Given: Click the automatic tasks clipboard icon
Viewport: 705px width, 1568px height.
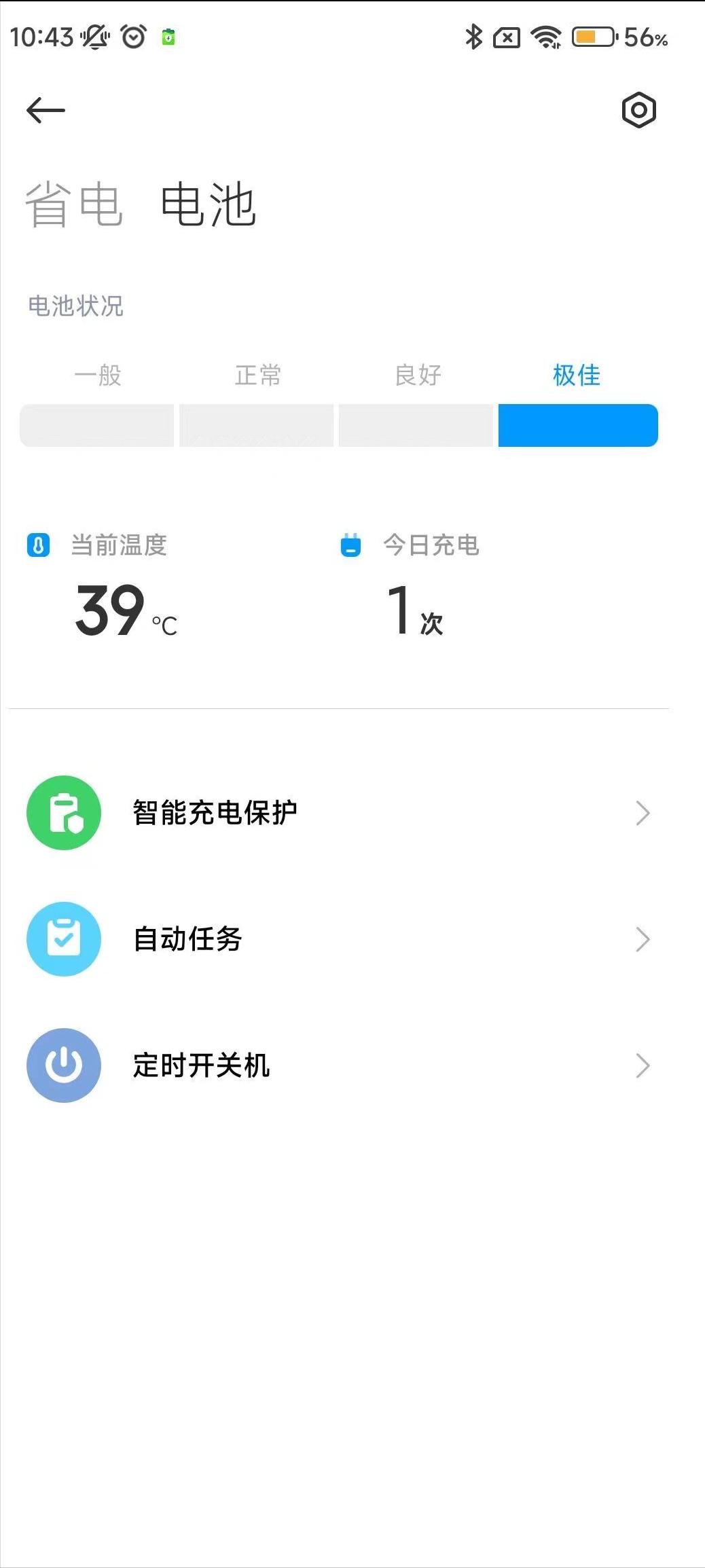Looking at the screenshot, I should tap(63, 939).
